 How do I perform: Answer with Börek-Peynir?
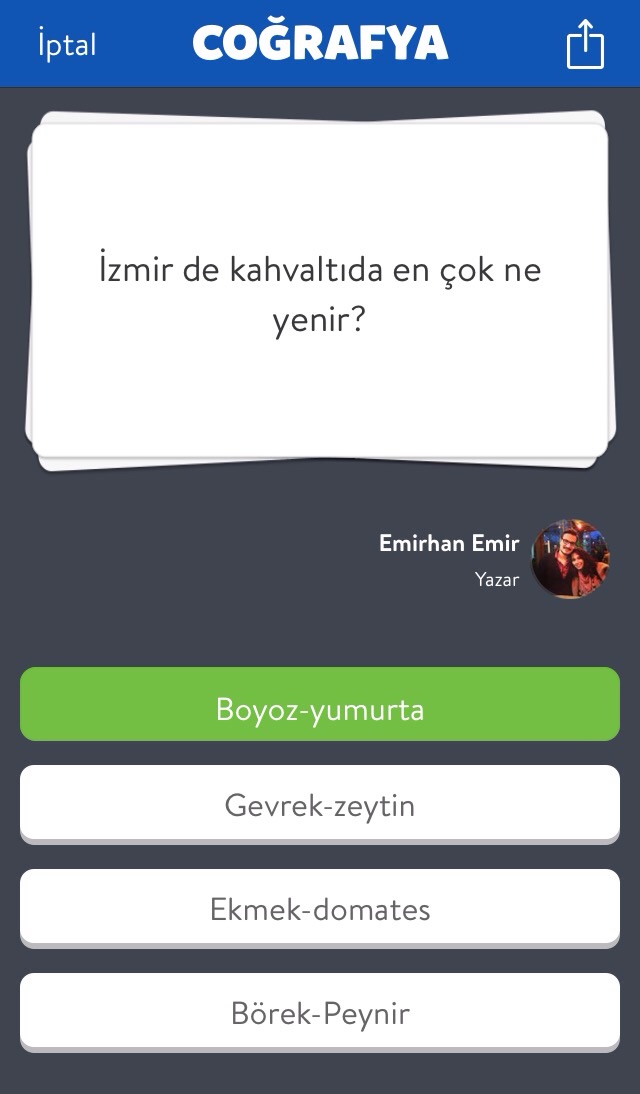(320, 1012)
